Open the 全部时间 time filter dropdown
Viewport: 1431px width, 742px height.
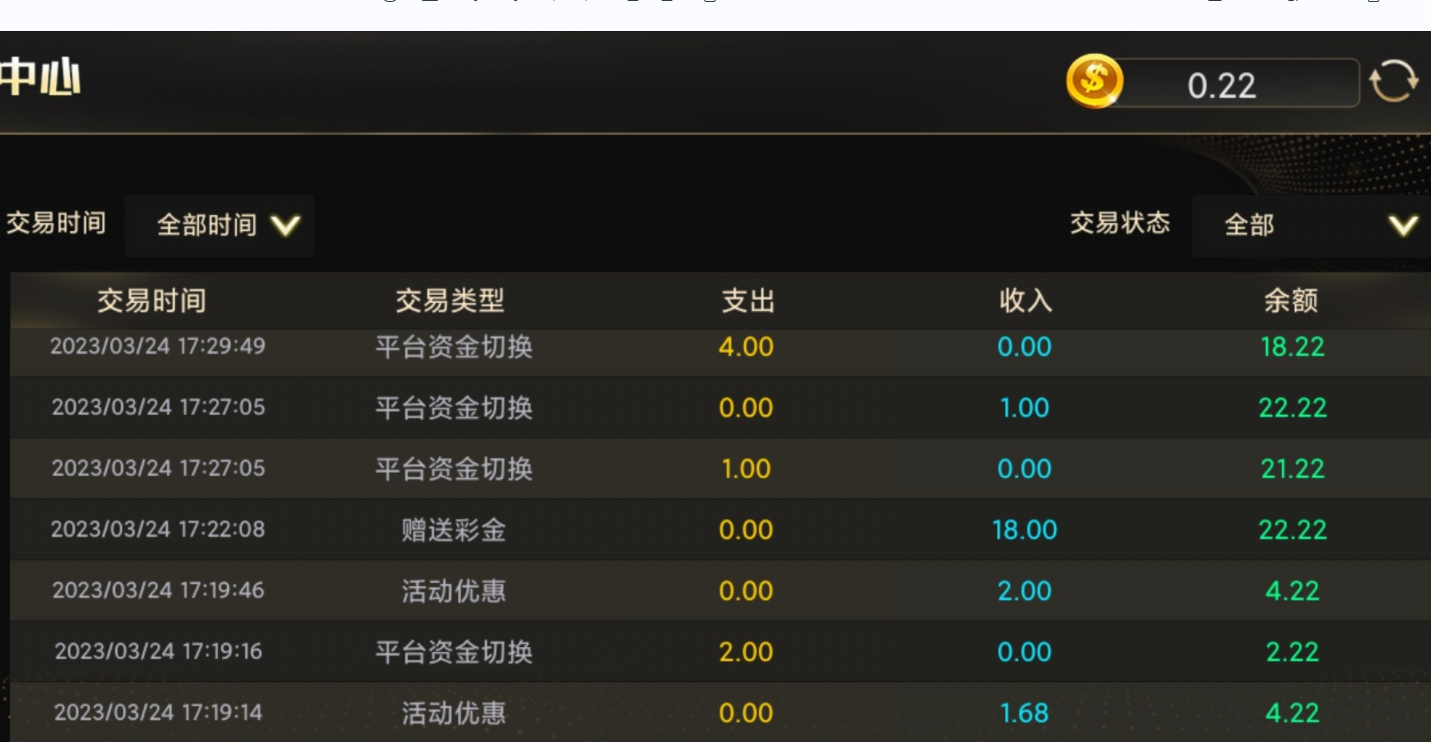220,226
